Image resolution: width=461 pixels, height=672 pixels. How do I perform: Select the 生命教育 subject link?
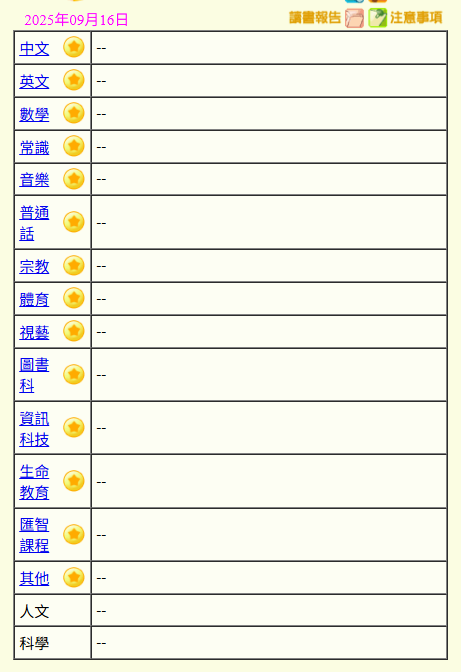click(34, 482)
